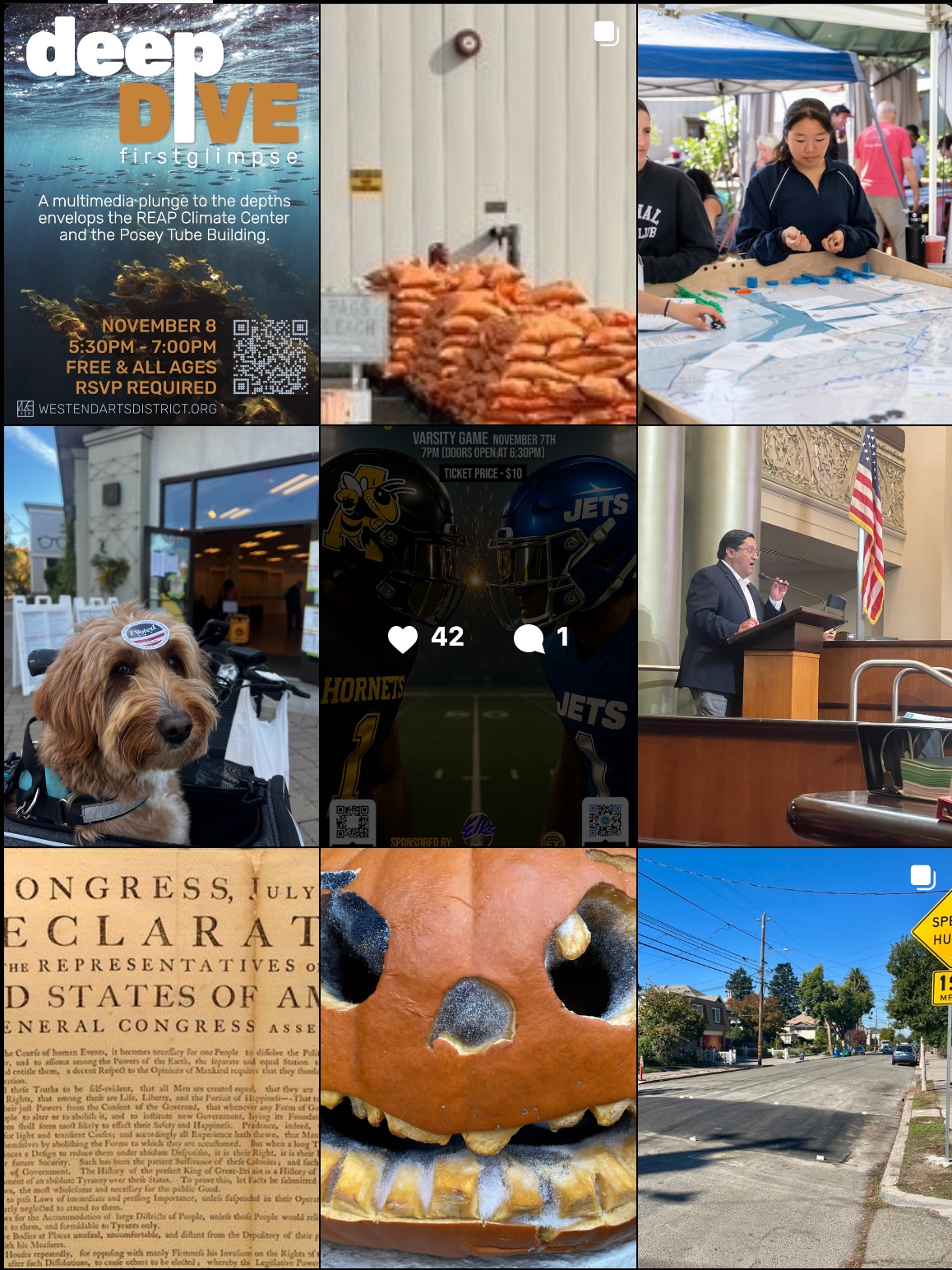
Task: View the post of speaker at podium
Action: coord(794,636)
